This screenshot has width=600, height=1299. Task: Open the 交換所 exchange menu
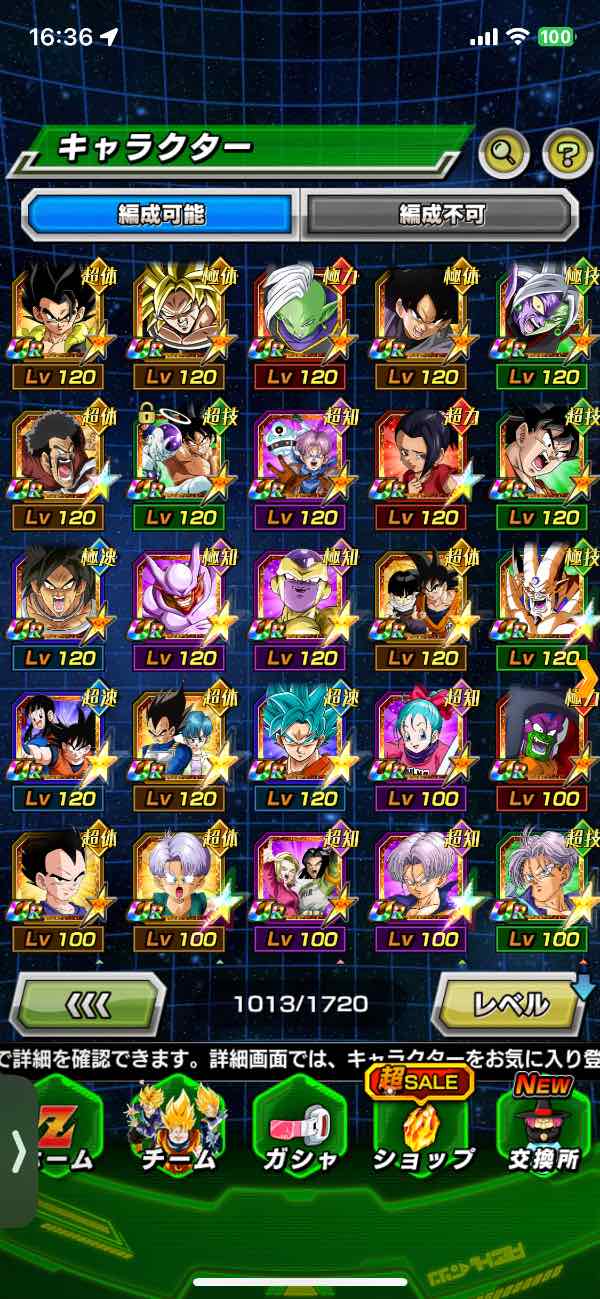click(545, 1128)
